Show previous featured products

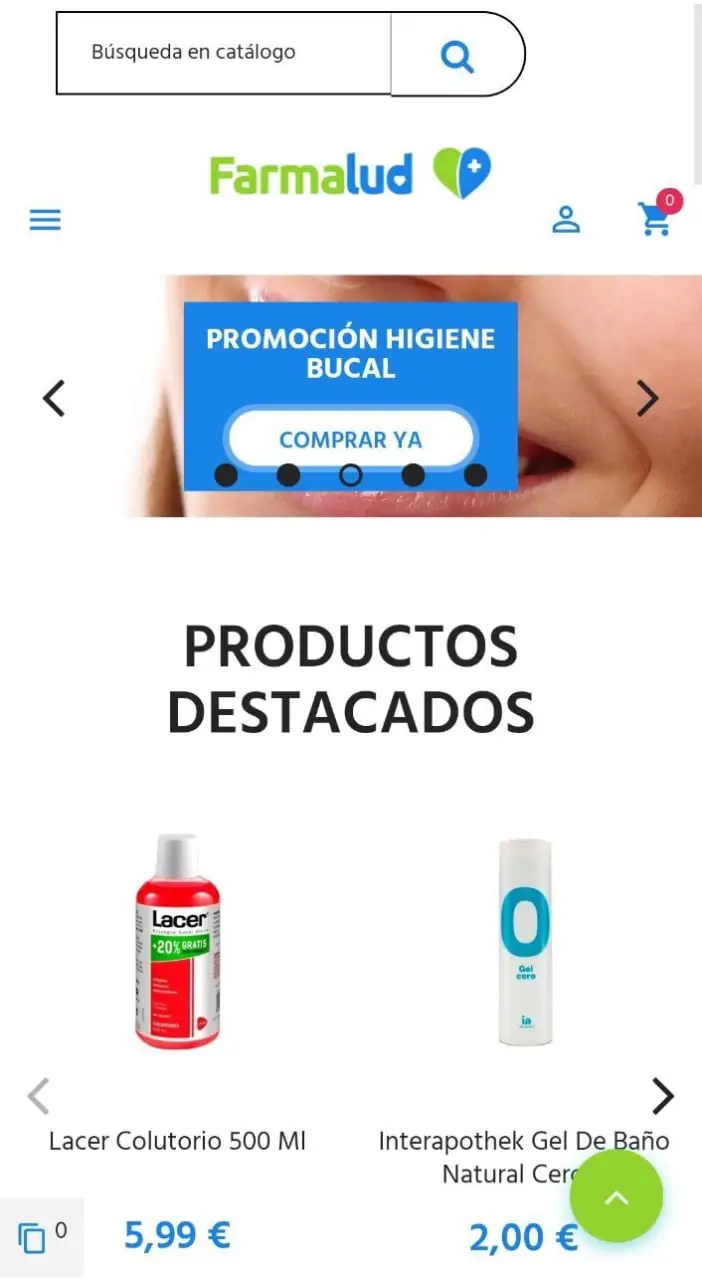[x=38, y=1096]
